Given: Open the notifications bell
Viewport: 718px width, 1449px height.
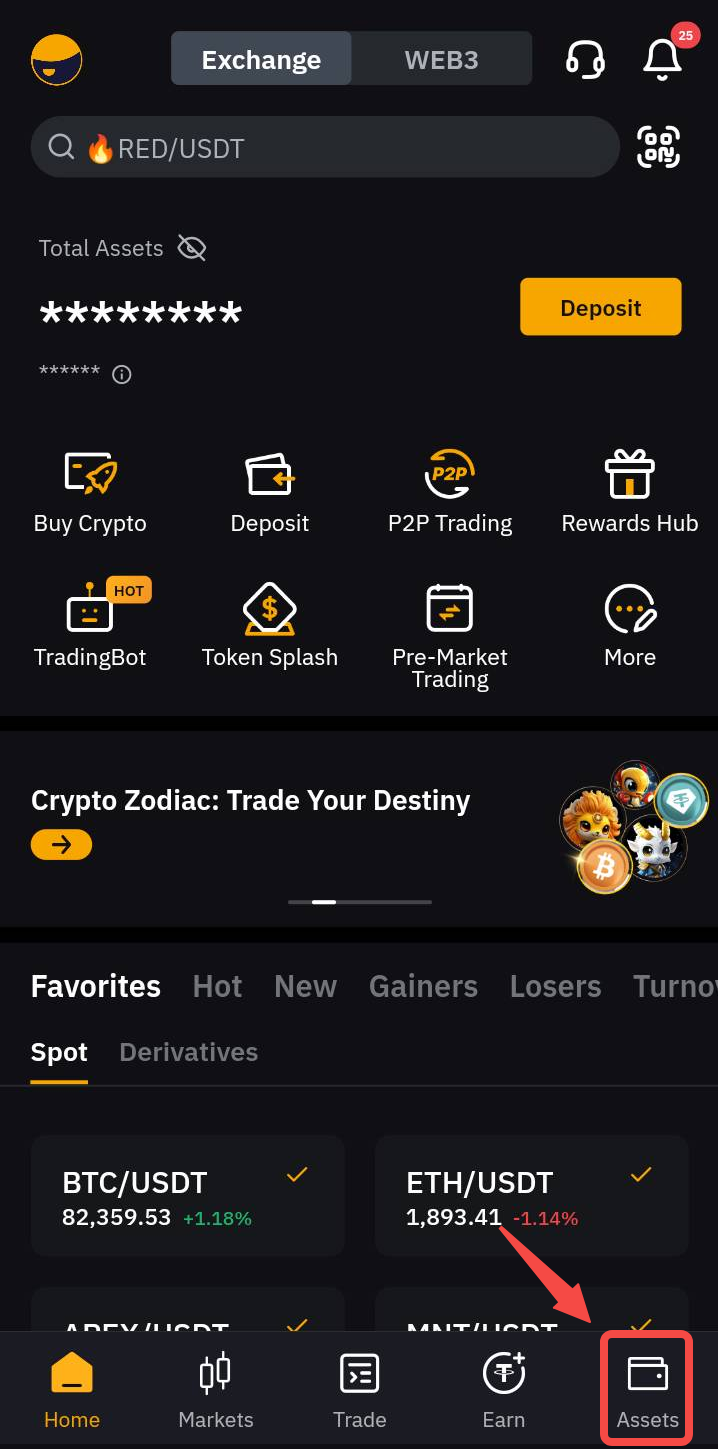Looking at the screenshot, I should click(x=662, y=59).
